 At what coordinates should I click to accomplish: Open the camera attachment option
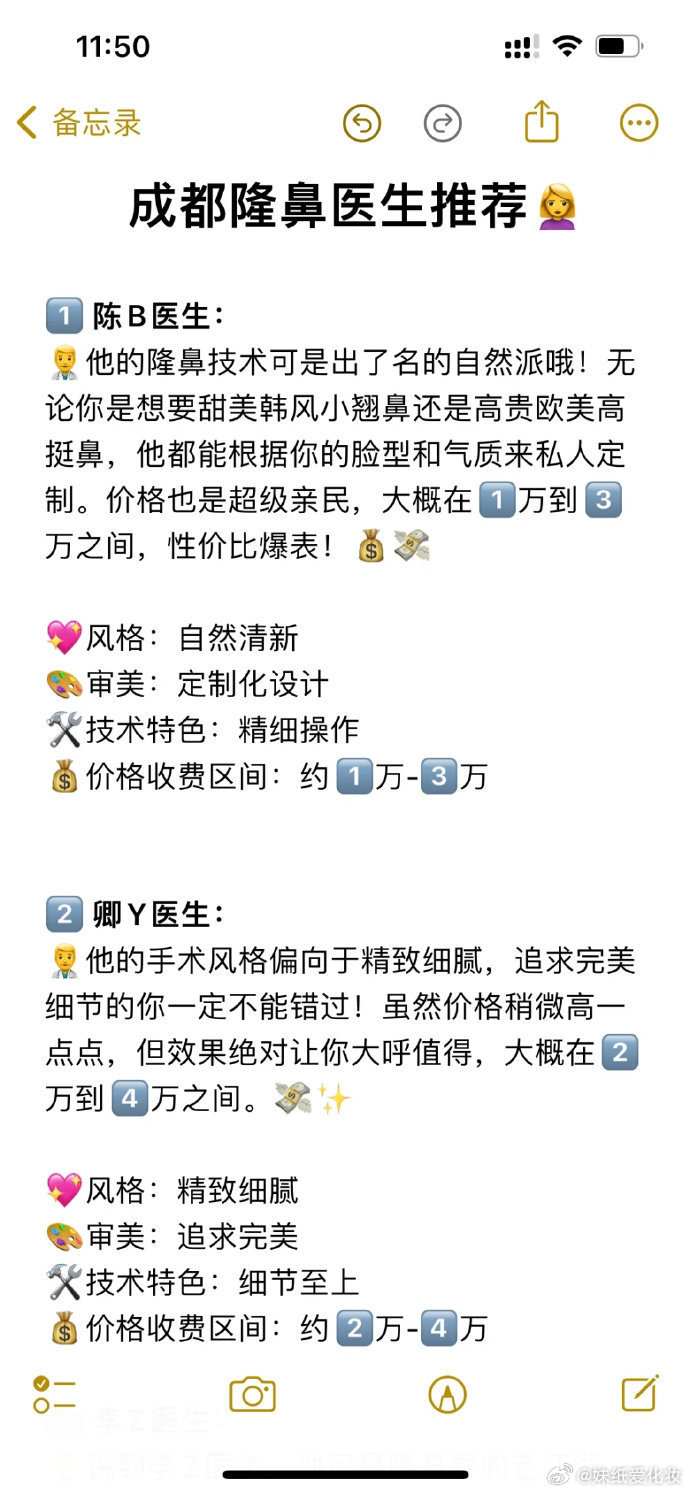(x=252, y=1394)
